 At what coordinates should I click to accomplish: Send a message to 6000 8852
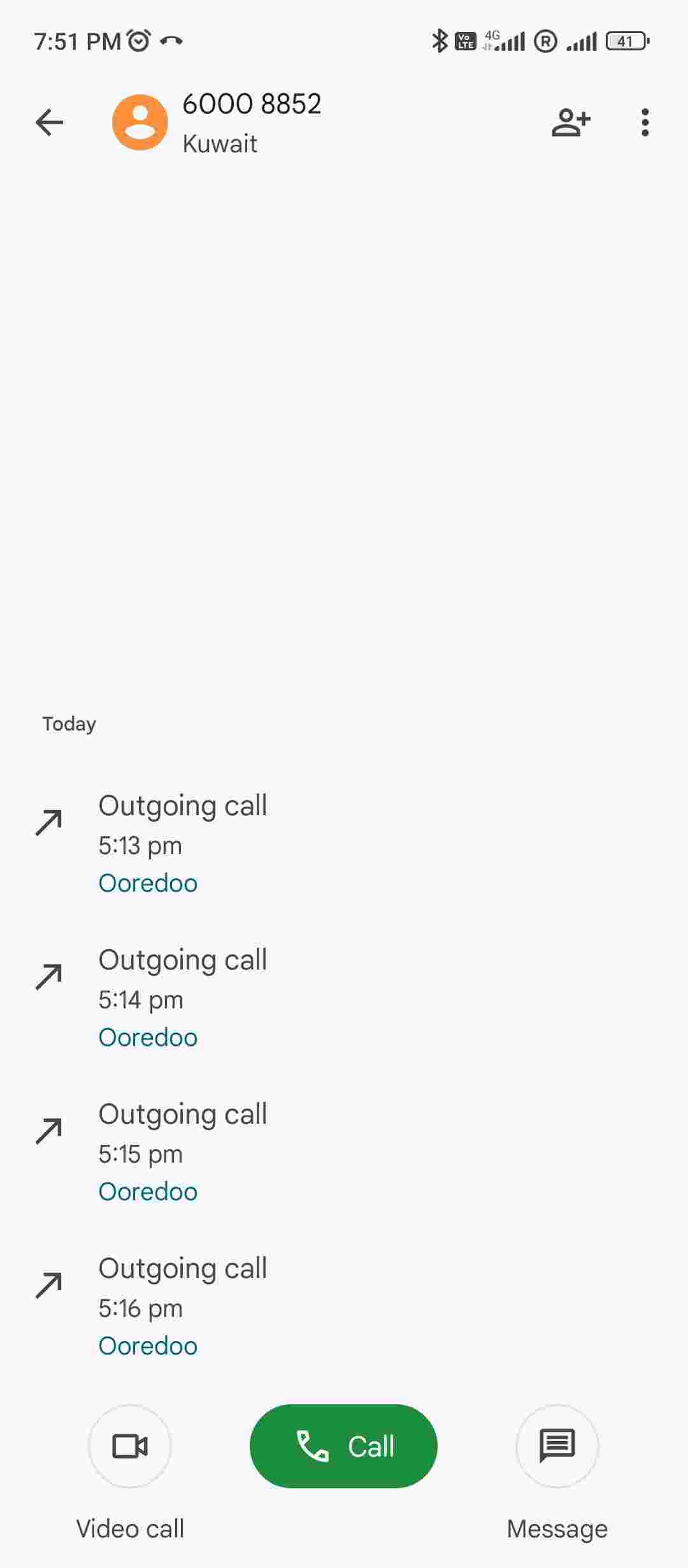pos(557,1446)
